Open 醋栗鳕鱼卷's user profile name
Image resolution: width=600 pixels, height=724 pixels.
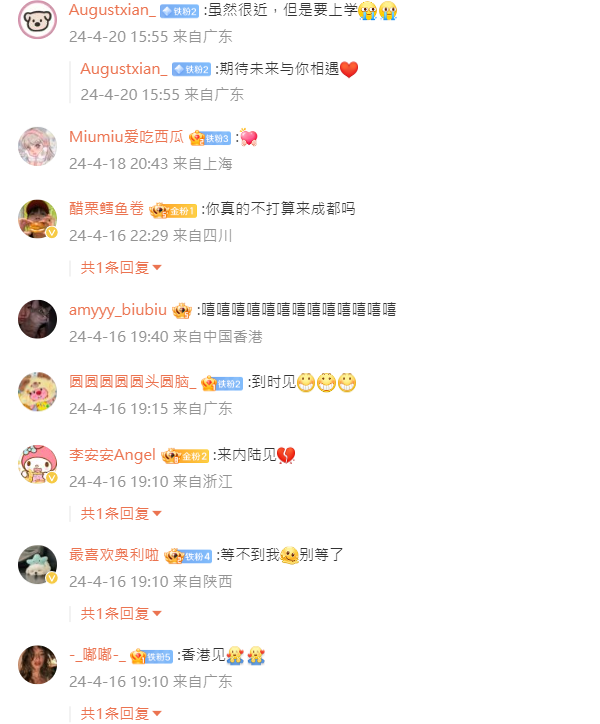108,210
